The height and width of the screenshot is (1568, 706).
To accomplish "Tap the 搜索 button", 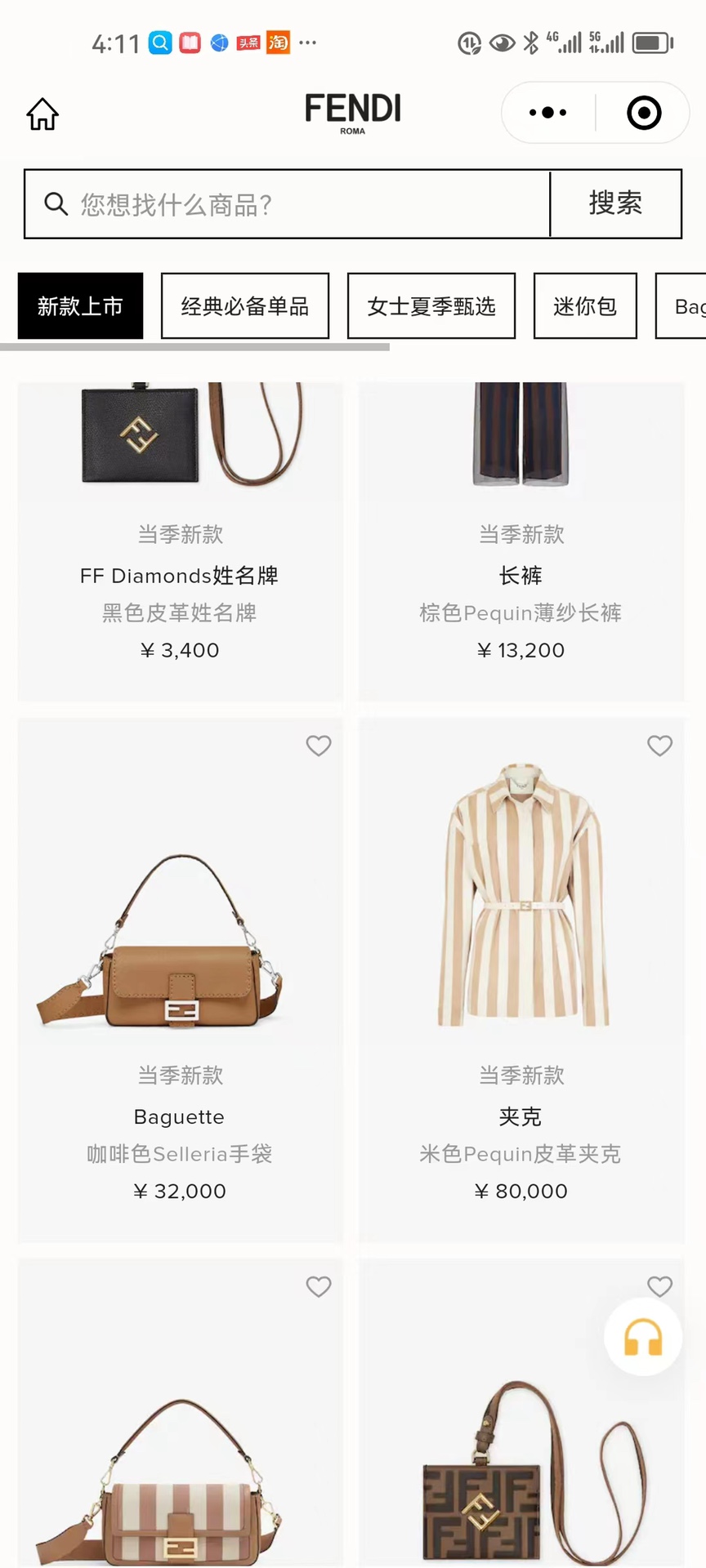I will tap(615, 204).
